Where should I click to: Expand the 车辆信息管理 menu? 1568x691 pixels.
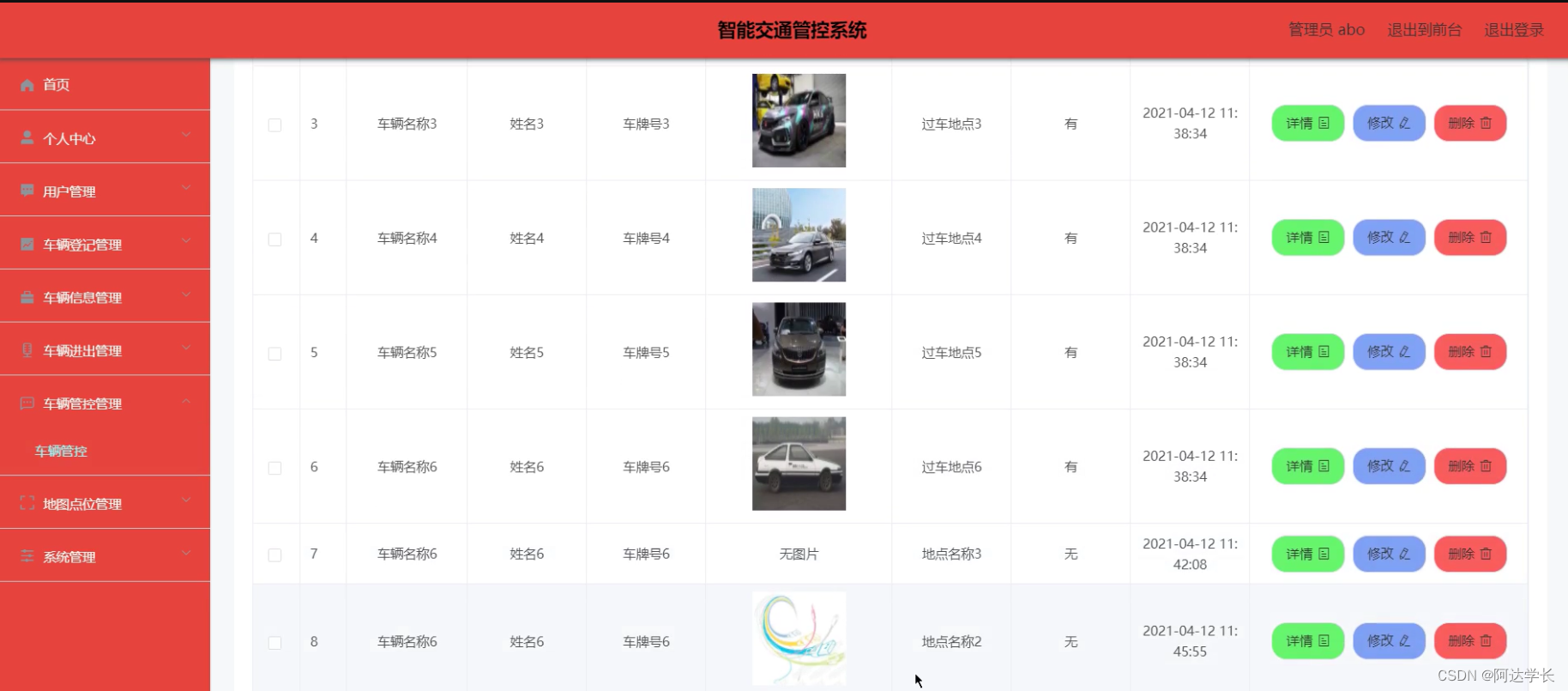[105, 298]
